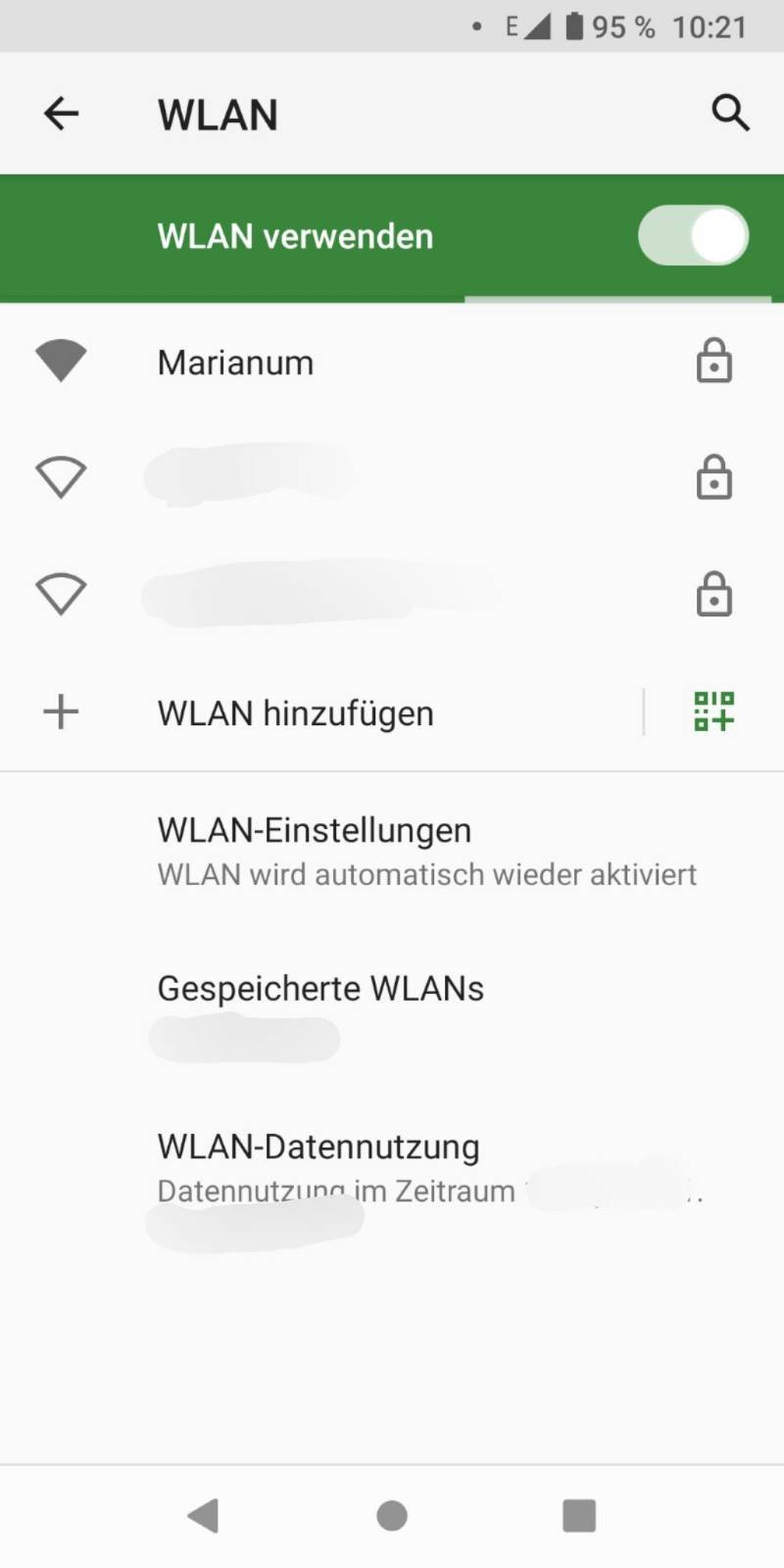Image resolution: width=784 pixels, height=1568 pixels.
Task: Select WLAN hinzufügen
Action: [295, 712]
